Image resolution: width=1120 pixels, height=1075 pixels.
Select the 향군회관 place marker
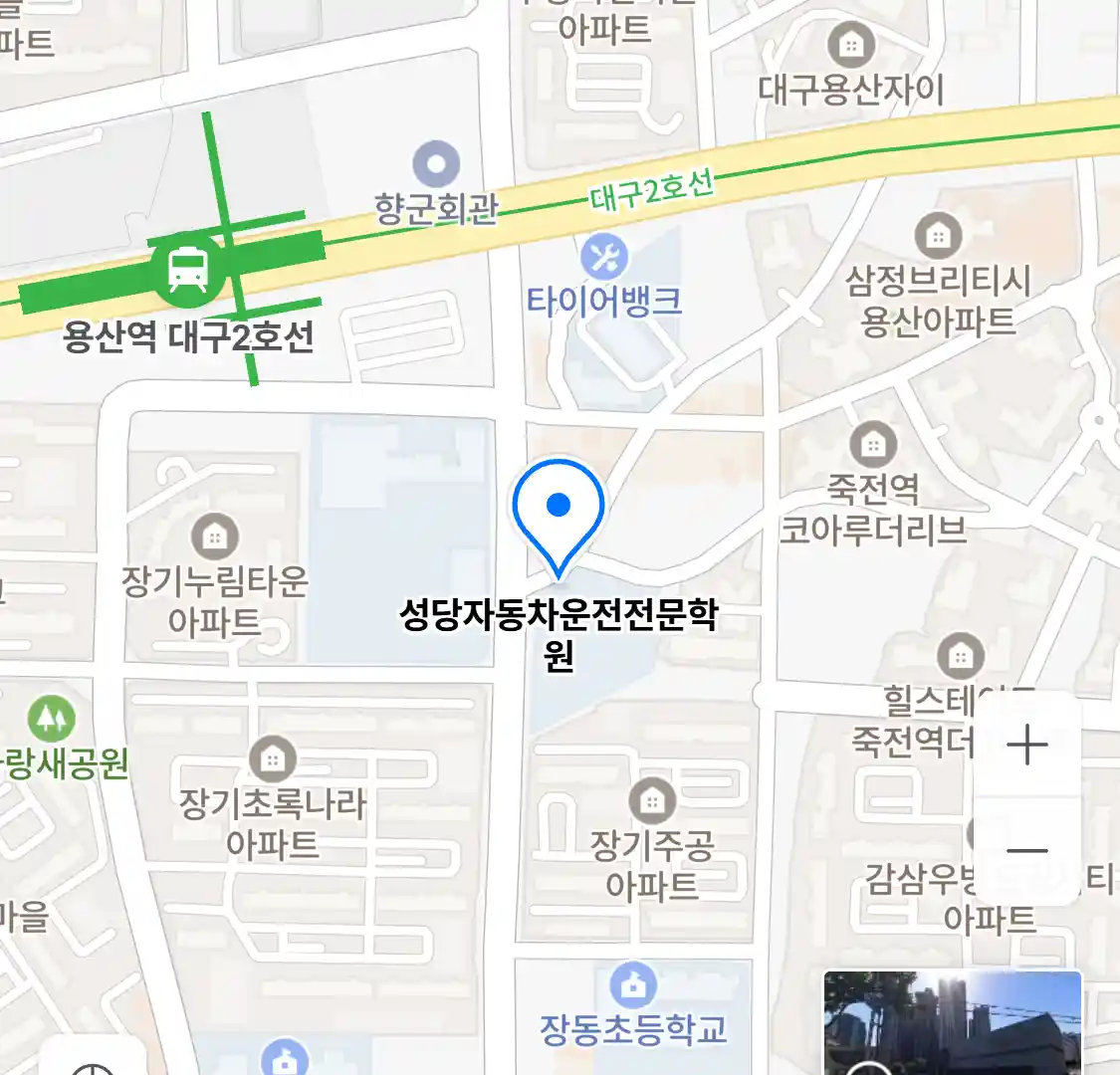[436, 165]
